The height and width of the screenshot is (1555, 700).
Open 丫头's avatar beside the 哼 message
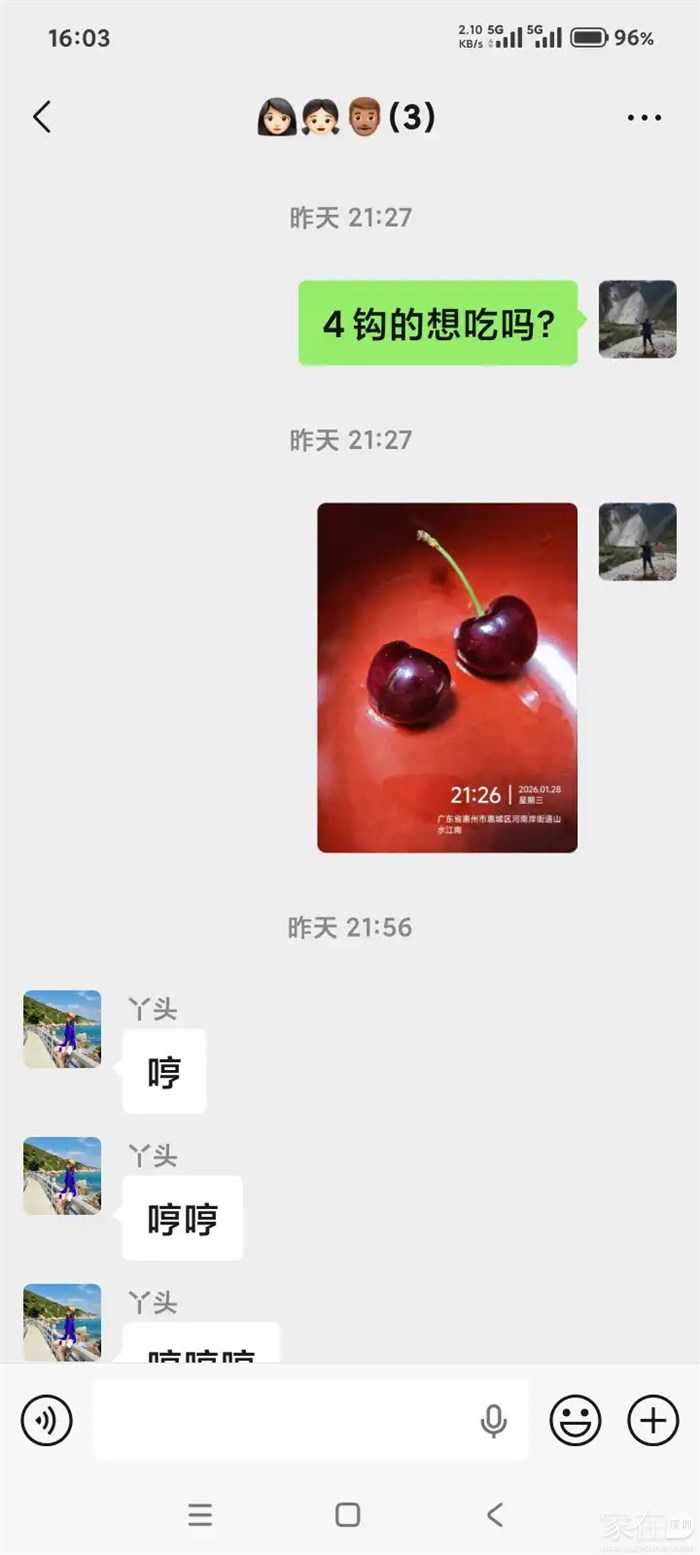[x=62, y=1029]
